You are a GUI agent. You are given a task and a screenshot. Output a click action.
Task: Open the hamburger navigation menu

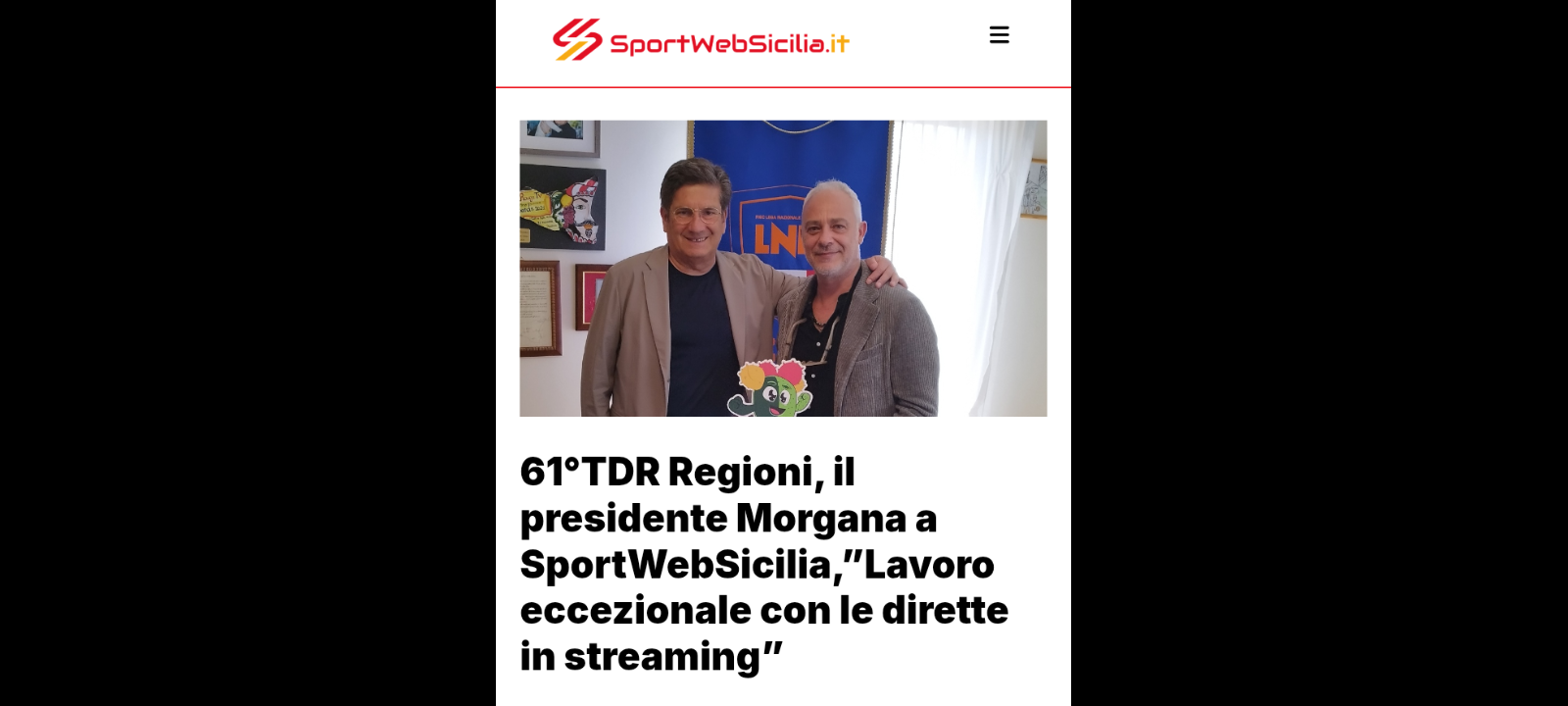[x=999, y=35]
